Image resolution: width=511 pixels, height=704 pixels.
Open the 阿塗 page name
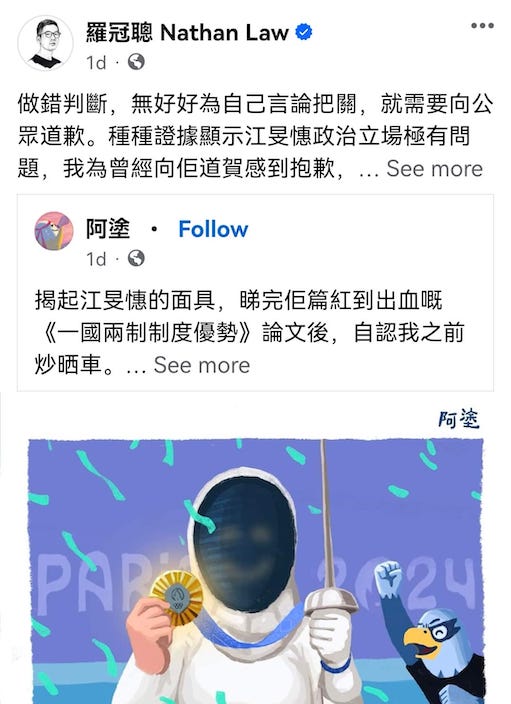coord(108,229)
